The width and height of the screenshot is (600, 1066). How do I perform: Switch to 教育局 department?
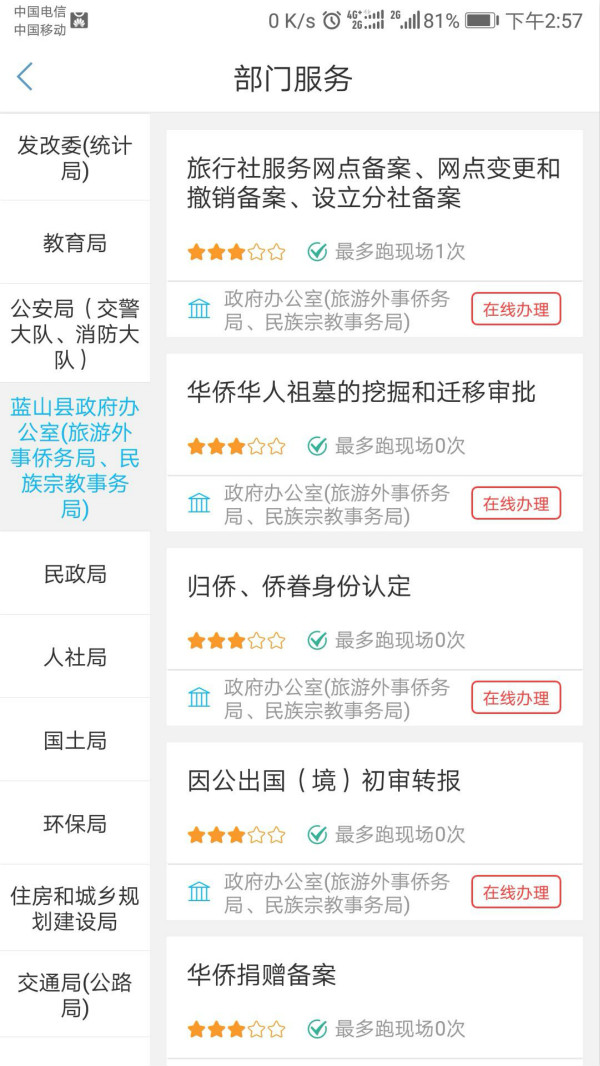click(75, 243)
